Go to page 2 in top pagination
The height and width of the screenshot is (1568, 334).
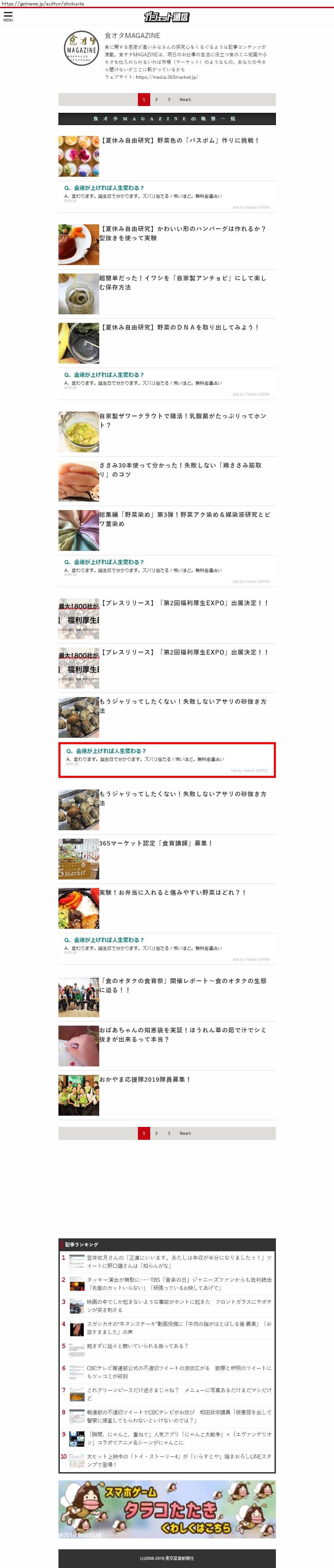(x=156, y=99)
